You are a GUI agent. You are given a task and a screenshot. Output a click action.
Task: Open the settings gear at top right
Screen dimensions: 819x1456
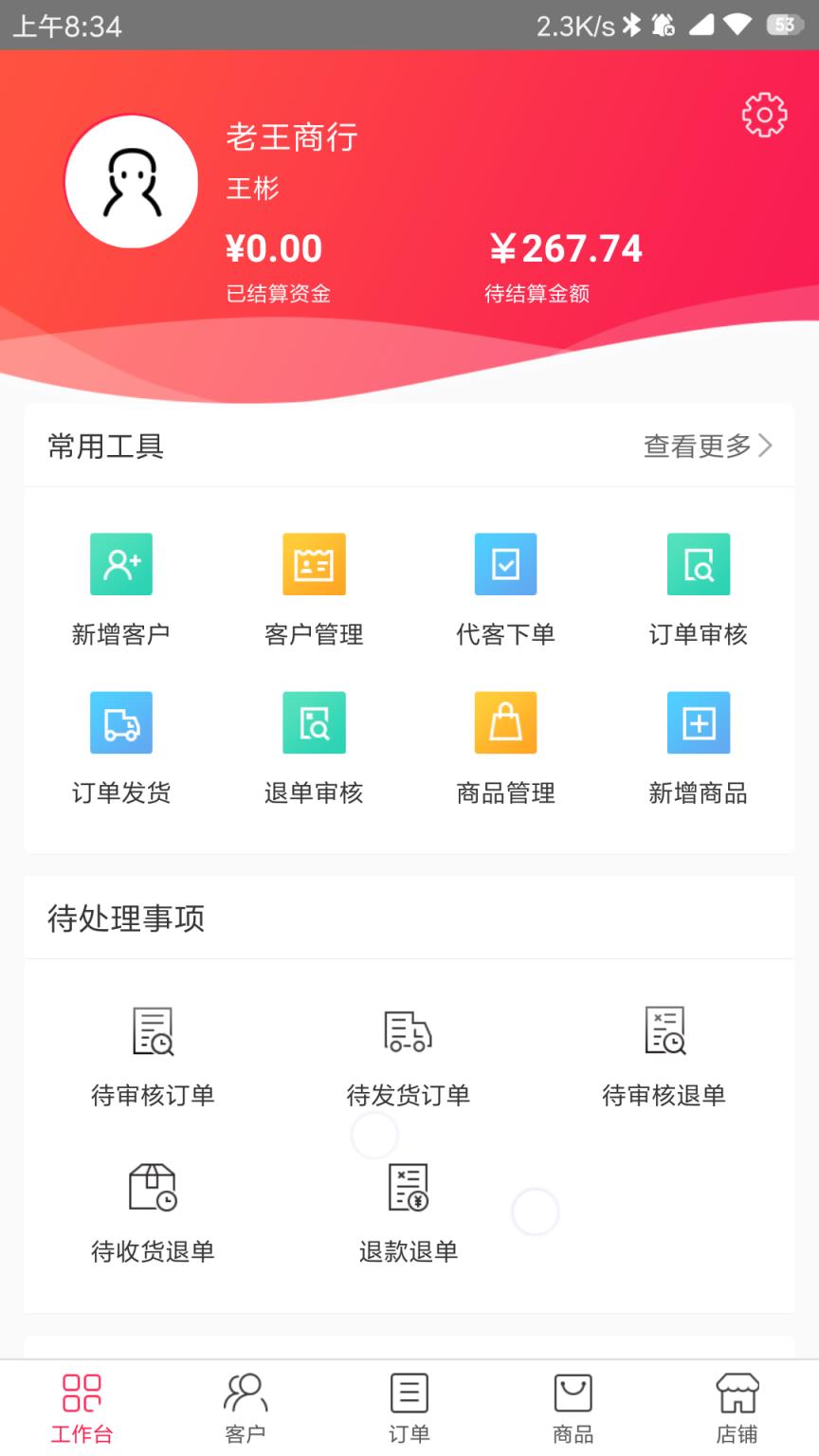pyautogui.click(x=764, y=114)
